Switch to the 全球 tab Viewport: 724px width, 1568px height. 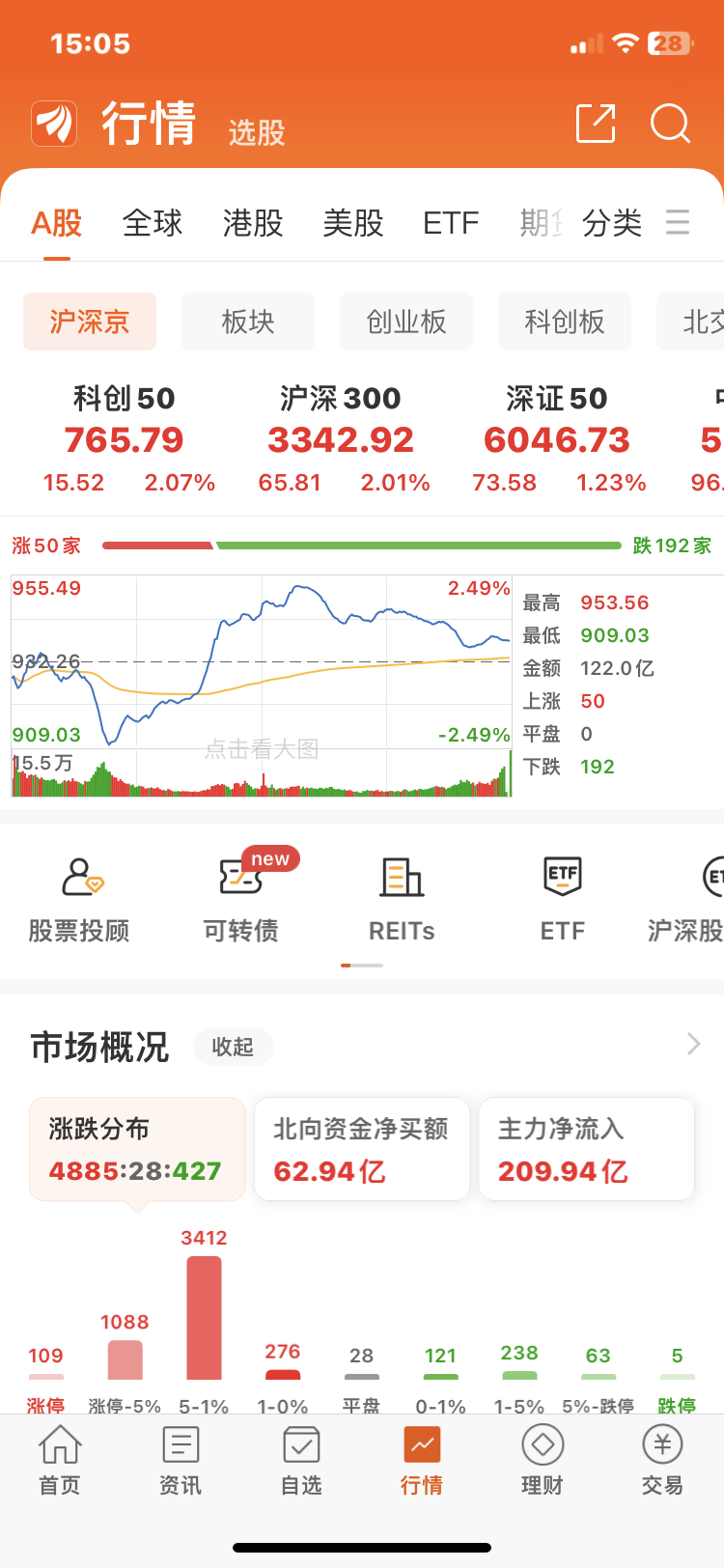click(153, 223)
